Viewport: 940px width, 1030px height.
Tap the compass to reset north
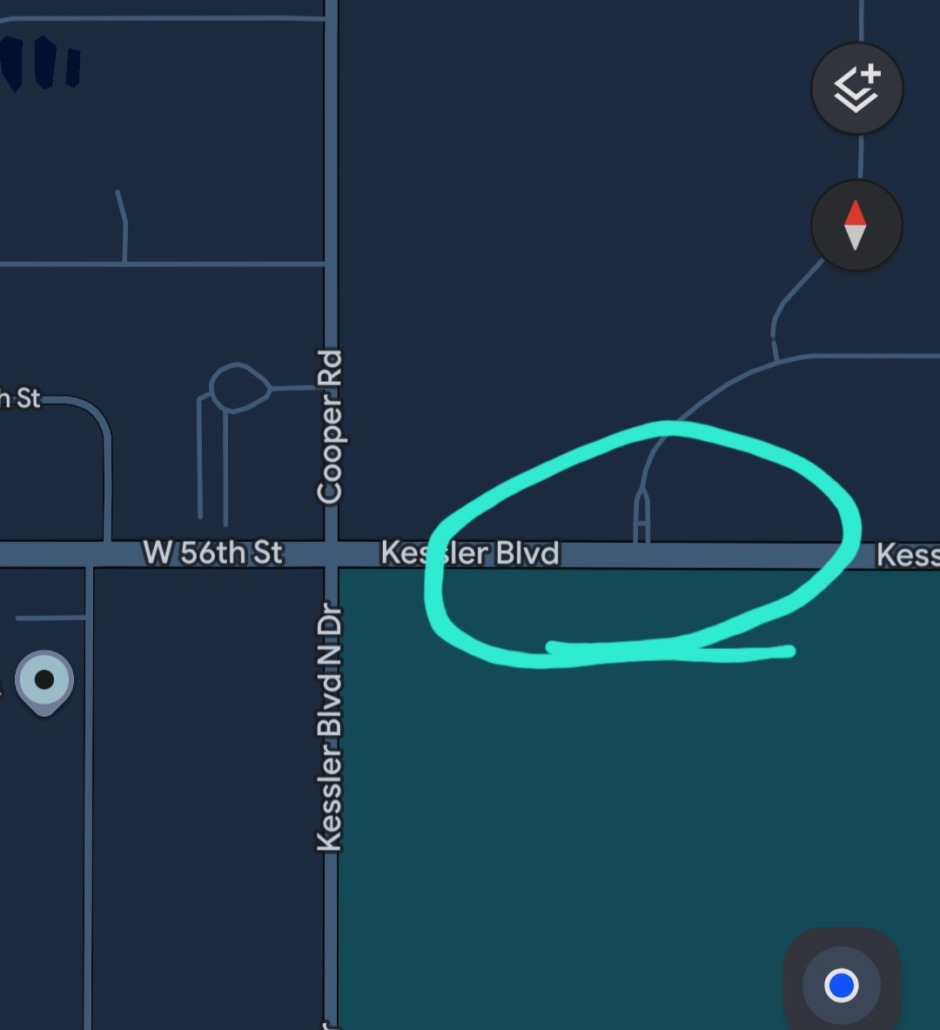(856, 225)
